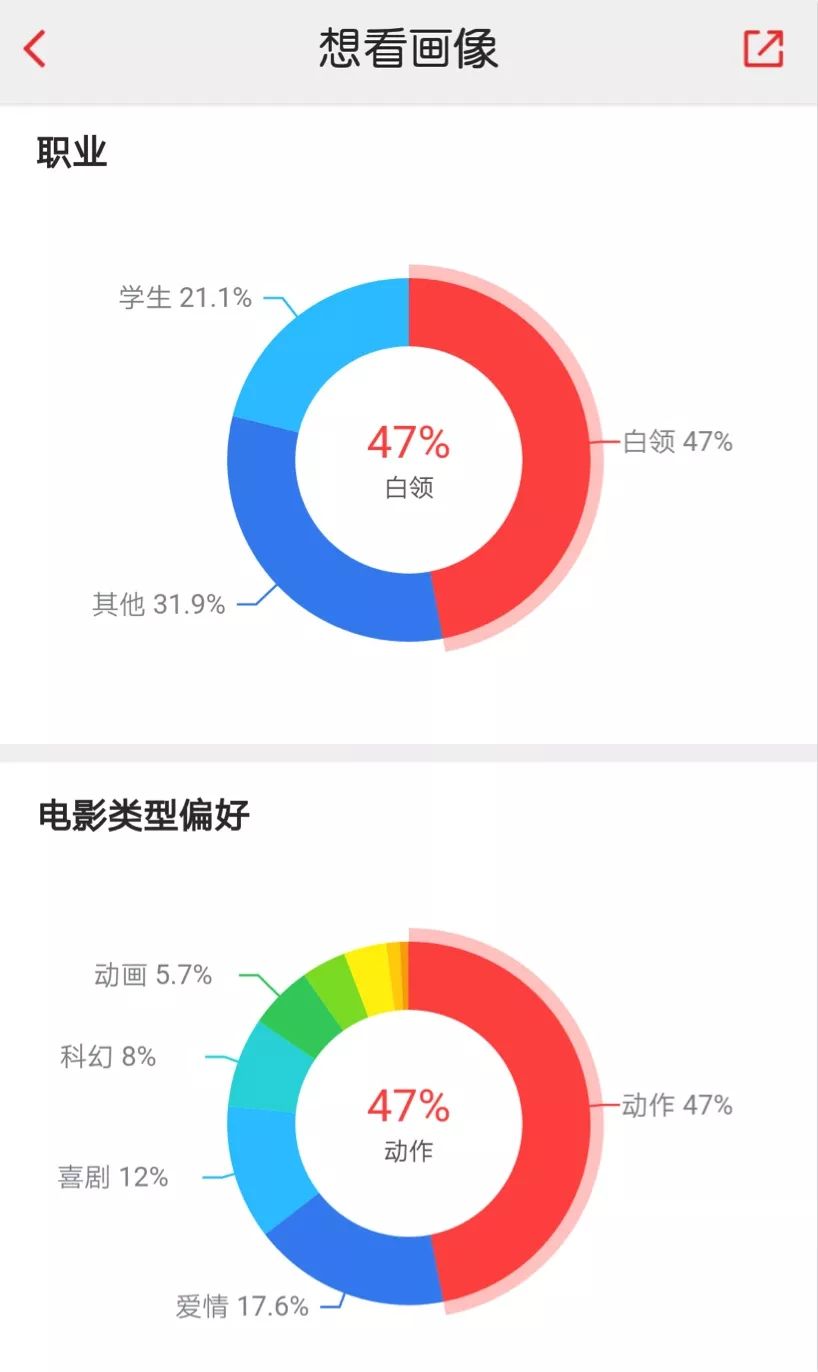
Task: Share the 想看画像 page
Action: click(763, 48)
